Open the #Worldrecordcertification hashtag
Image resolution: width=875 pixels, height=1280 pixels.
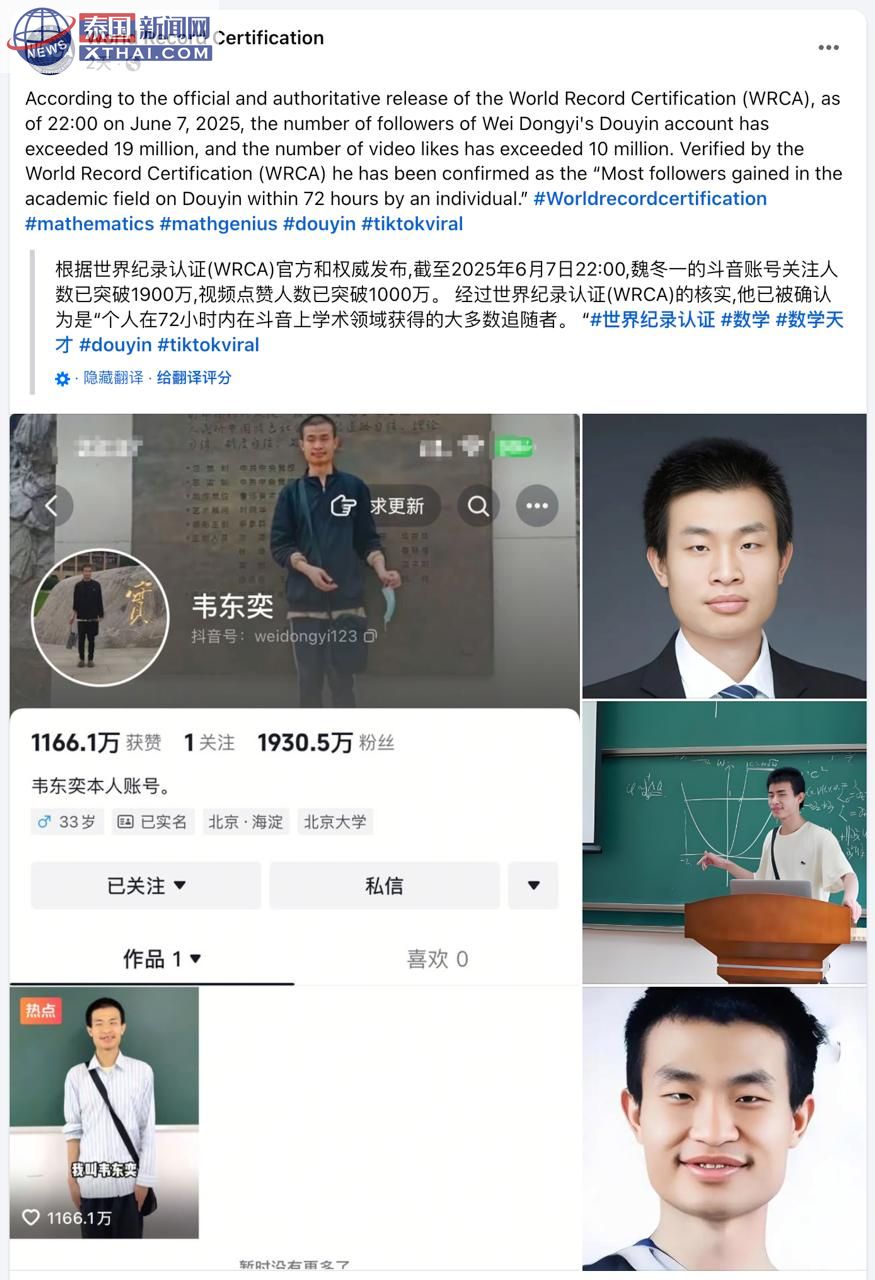click(650, 198)
